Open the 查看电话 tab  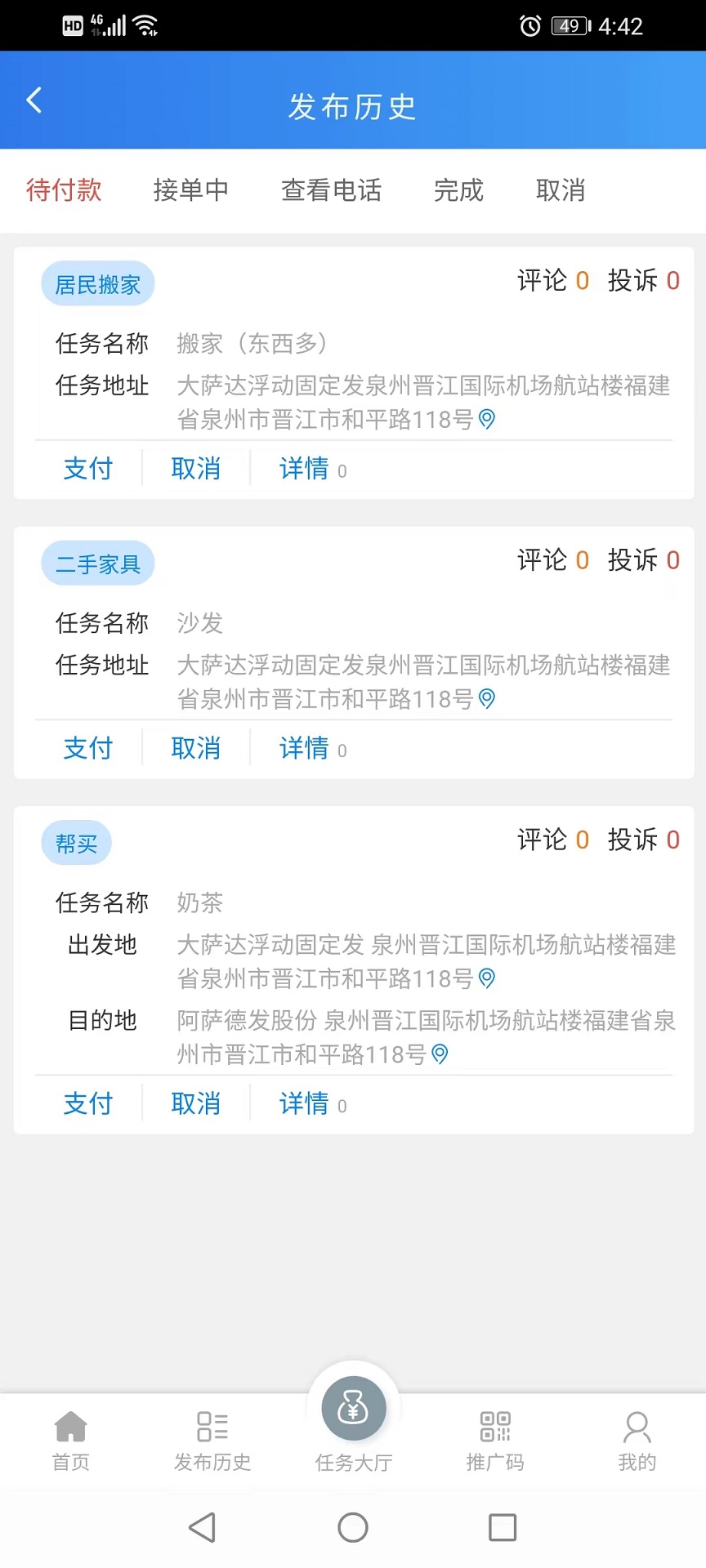click(x=331, y=190)
